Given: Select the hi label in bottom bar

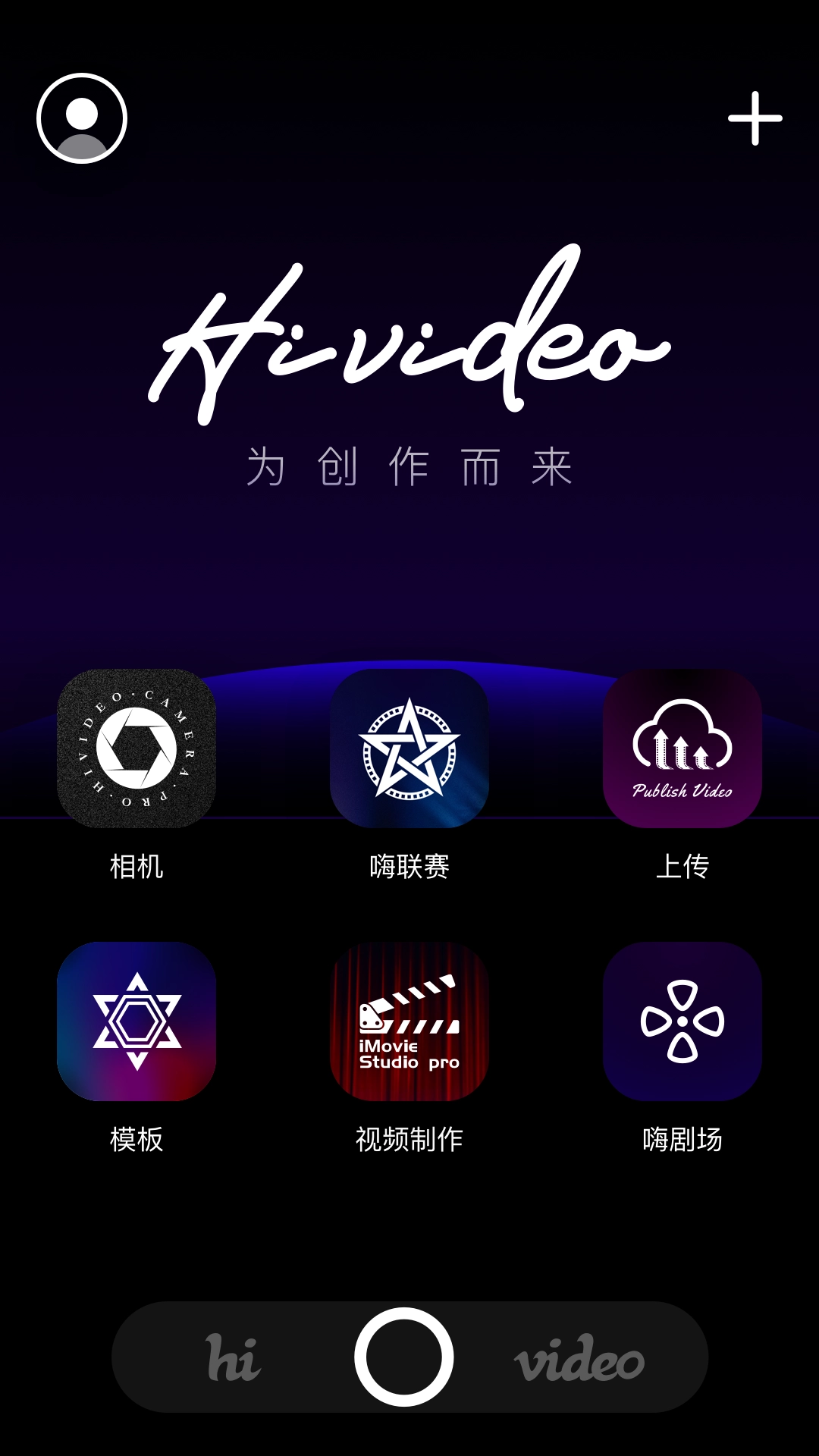Looking at the screenshot, I should pyautogui.click(x=235, y=1361).
